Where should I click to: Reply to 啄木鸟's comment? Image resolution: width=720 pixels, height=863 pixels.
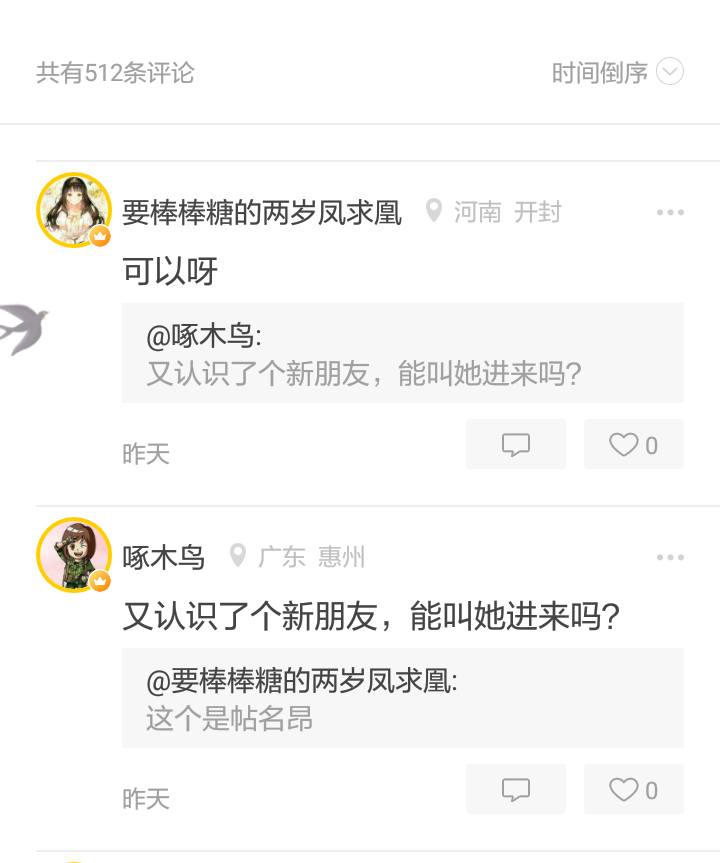click(515, 790)
